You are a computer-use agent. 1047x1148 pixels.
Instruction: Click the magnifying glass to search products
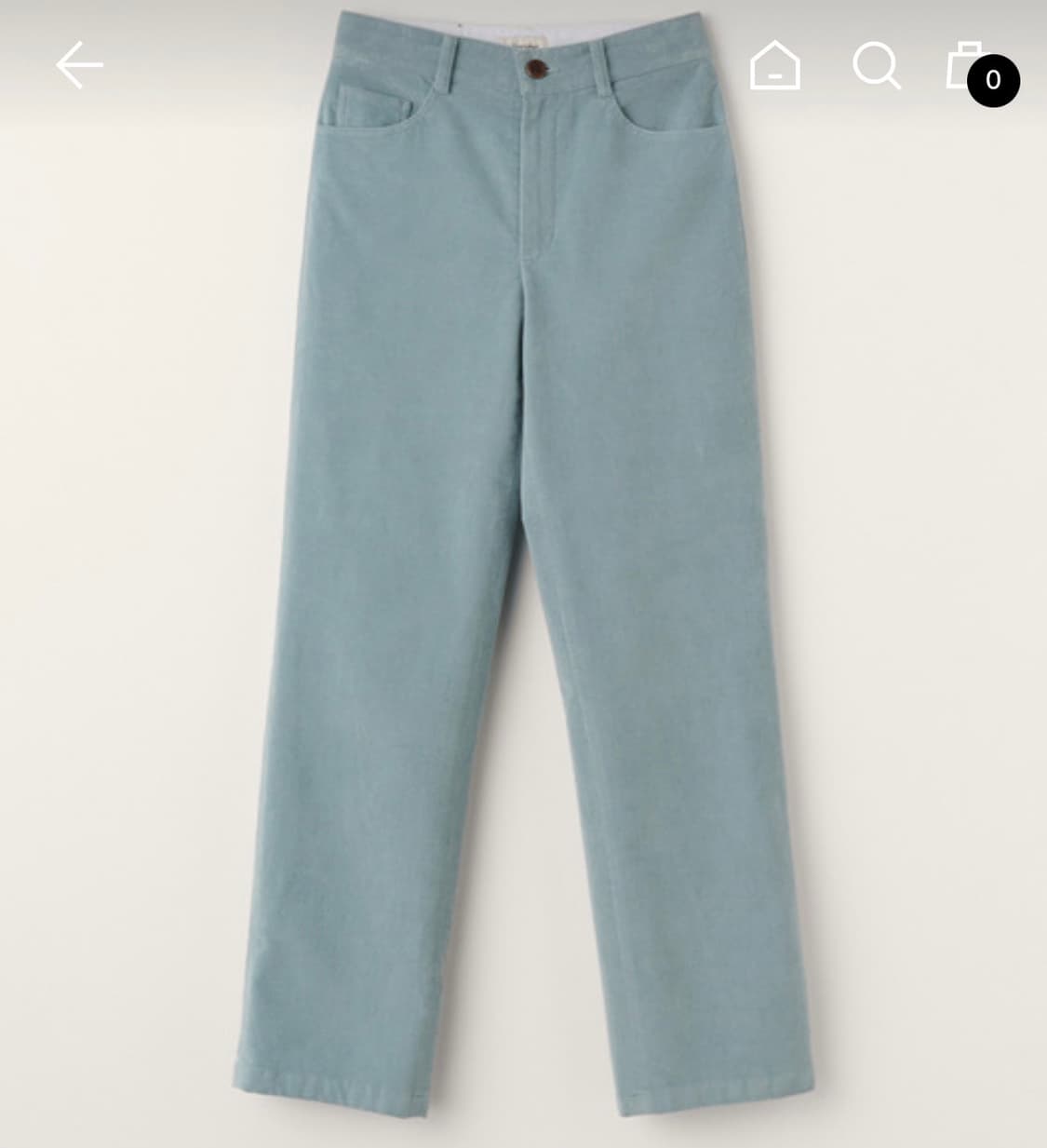876,65
